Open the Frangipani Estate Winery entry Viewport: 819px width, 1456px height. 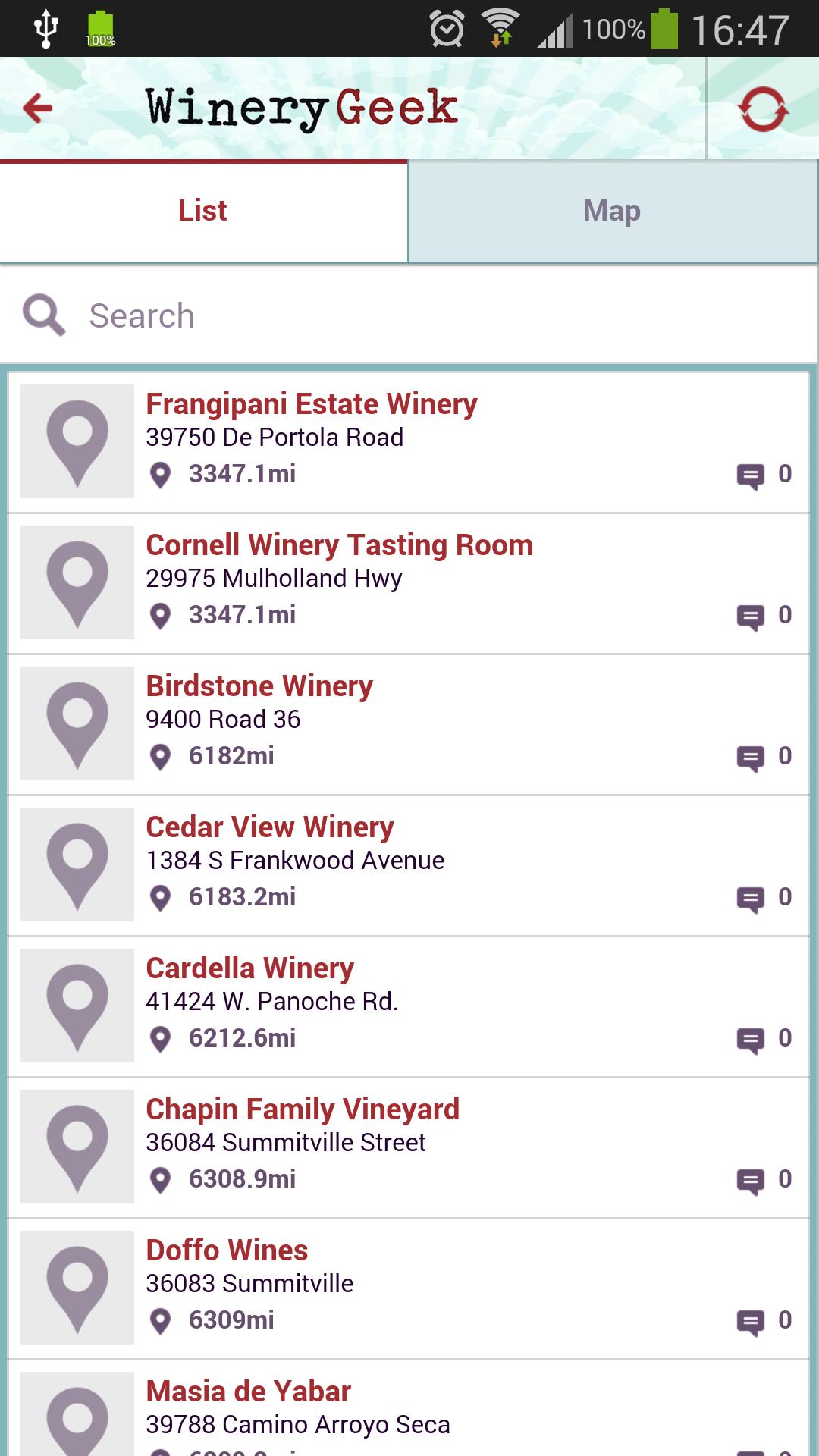[x=409, y=440]
